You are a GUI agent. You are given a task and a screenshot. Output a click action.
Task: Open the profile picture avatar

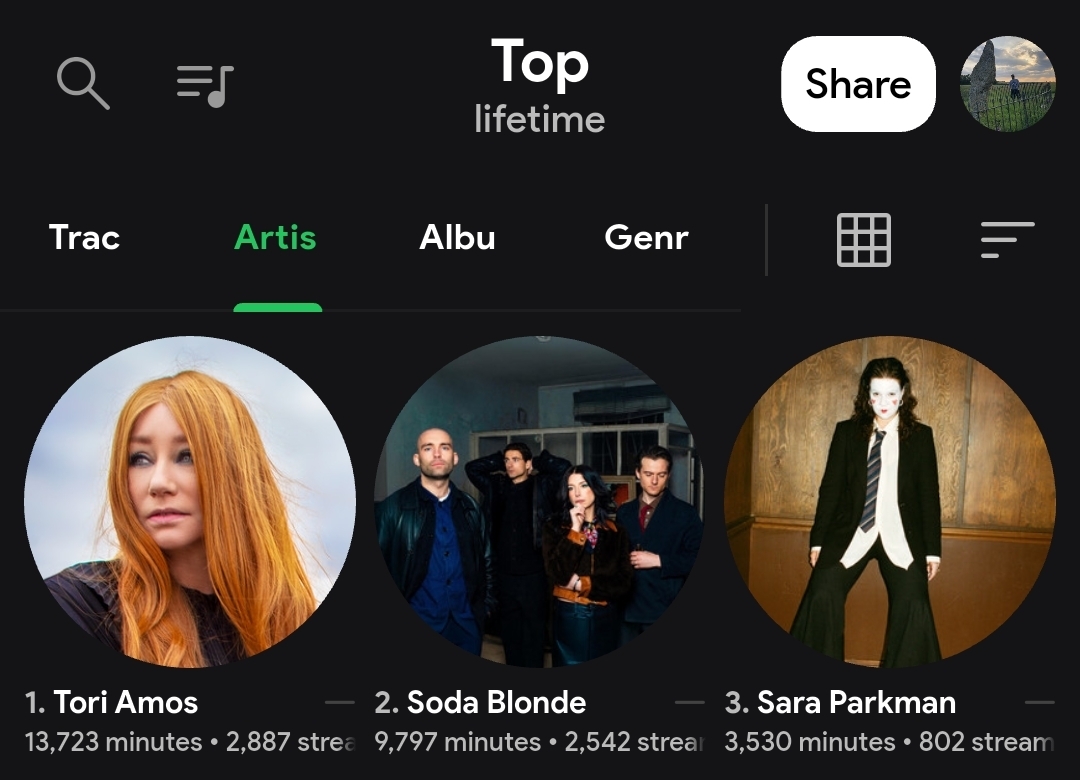coord(1008,84)
